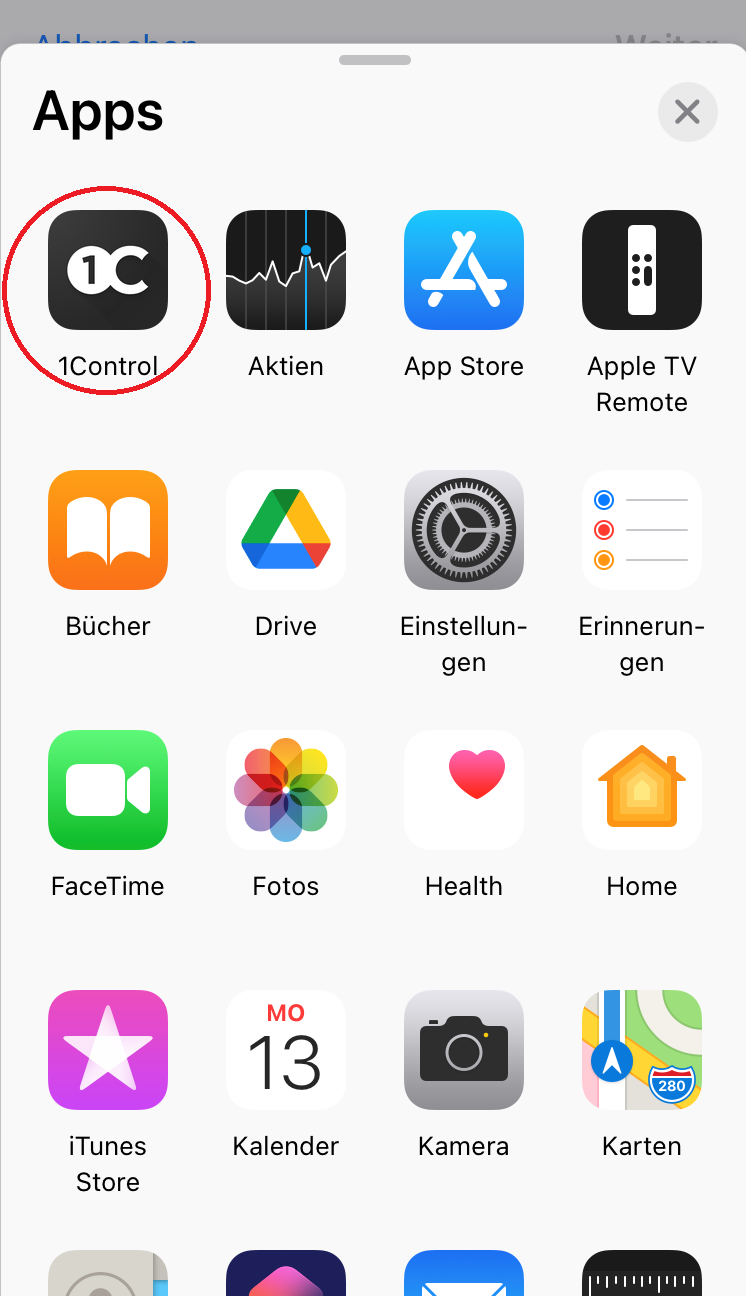This screenshot has width=746, height=1296.
Task: Pick the App Store app
Action: coord(464,270)
